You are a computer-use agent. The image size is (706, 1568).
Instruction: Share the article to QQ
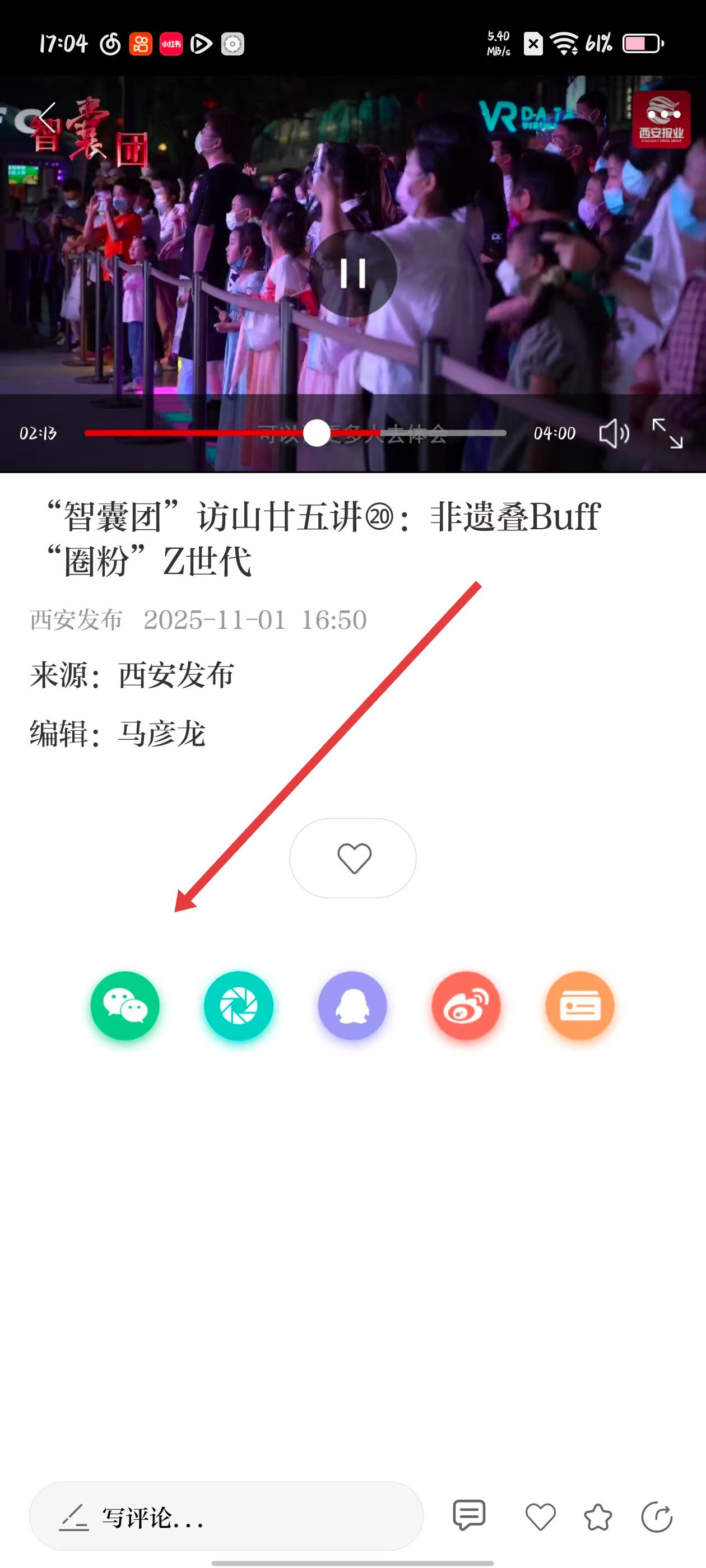(x=352, y=1006)
